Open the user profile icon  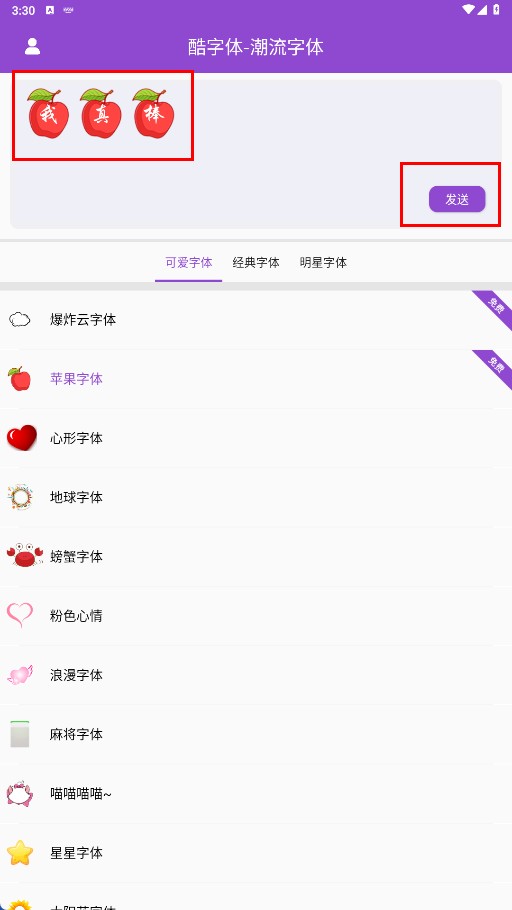[x=33, y=46]
